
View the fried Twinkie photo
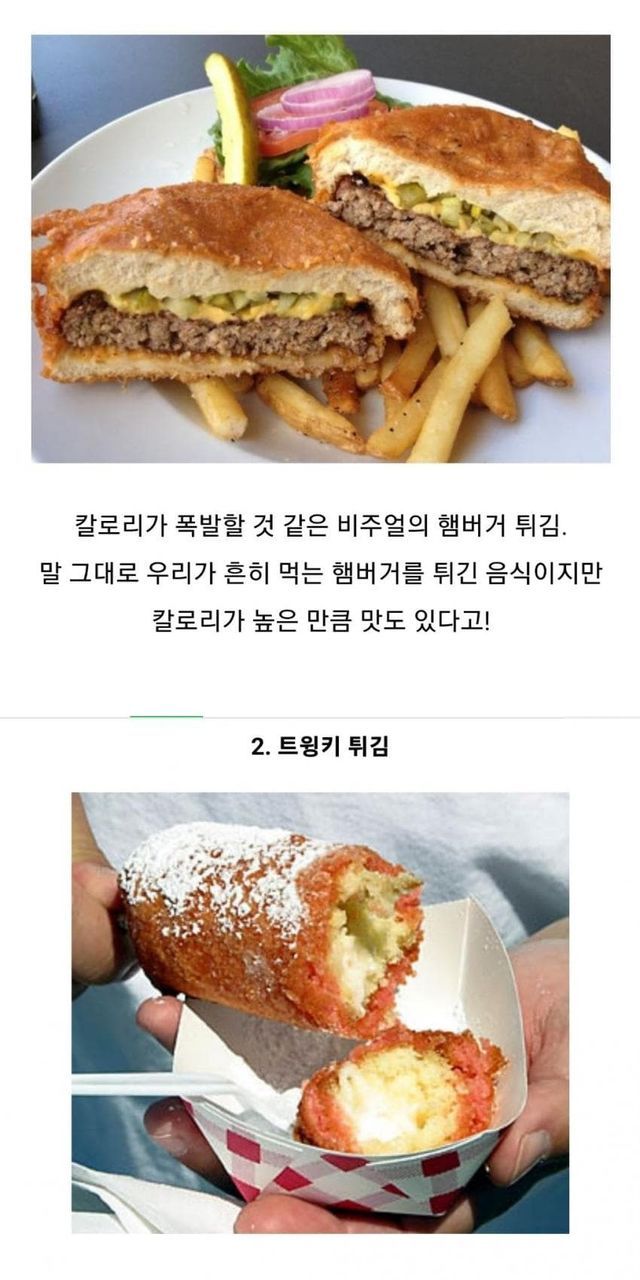coord(320,1012)
